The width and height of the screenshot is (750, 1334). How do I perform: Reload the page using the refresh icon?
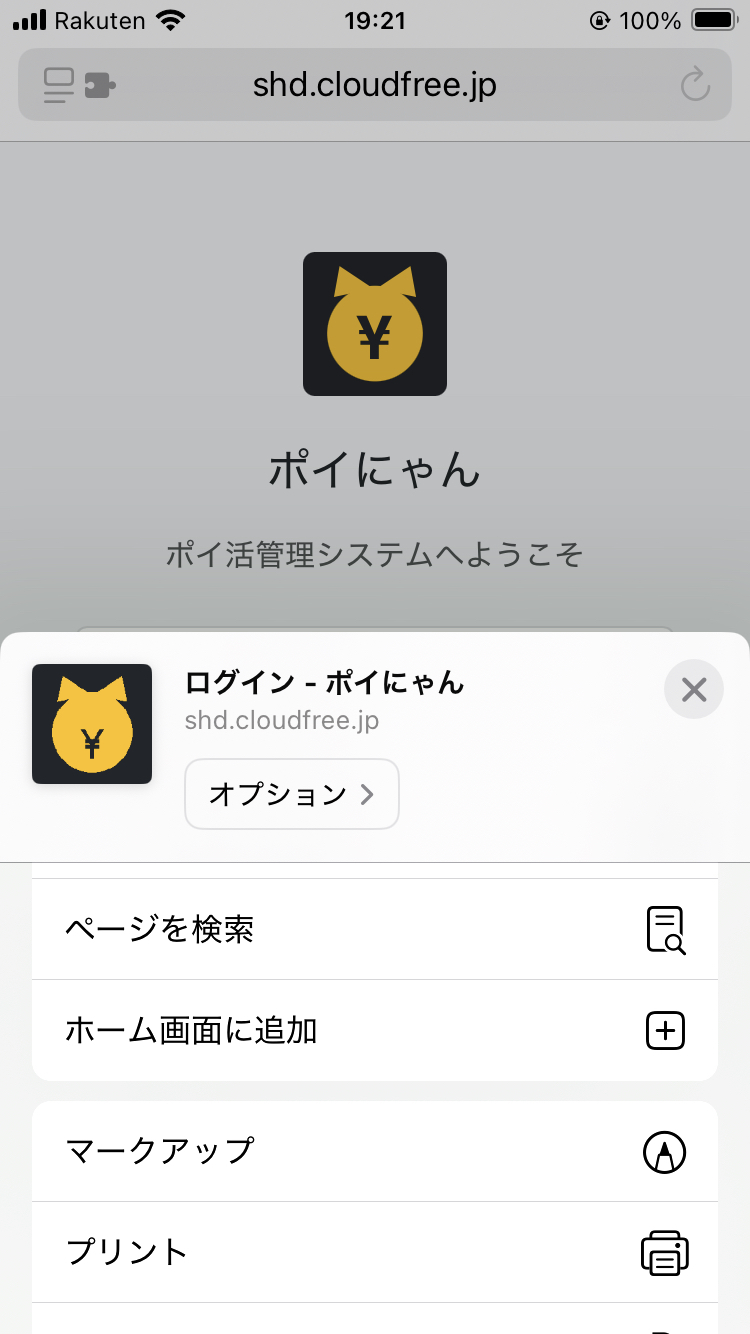695,85
